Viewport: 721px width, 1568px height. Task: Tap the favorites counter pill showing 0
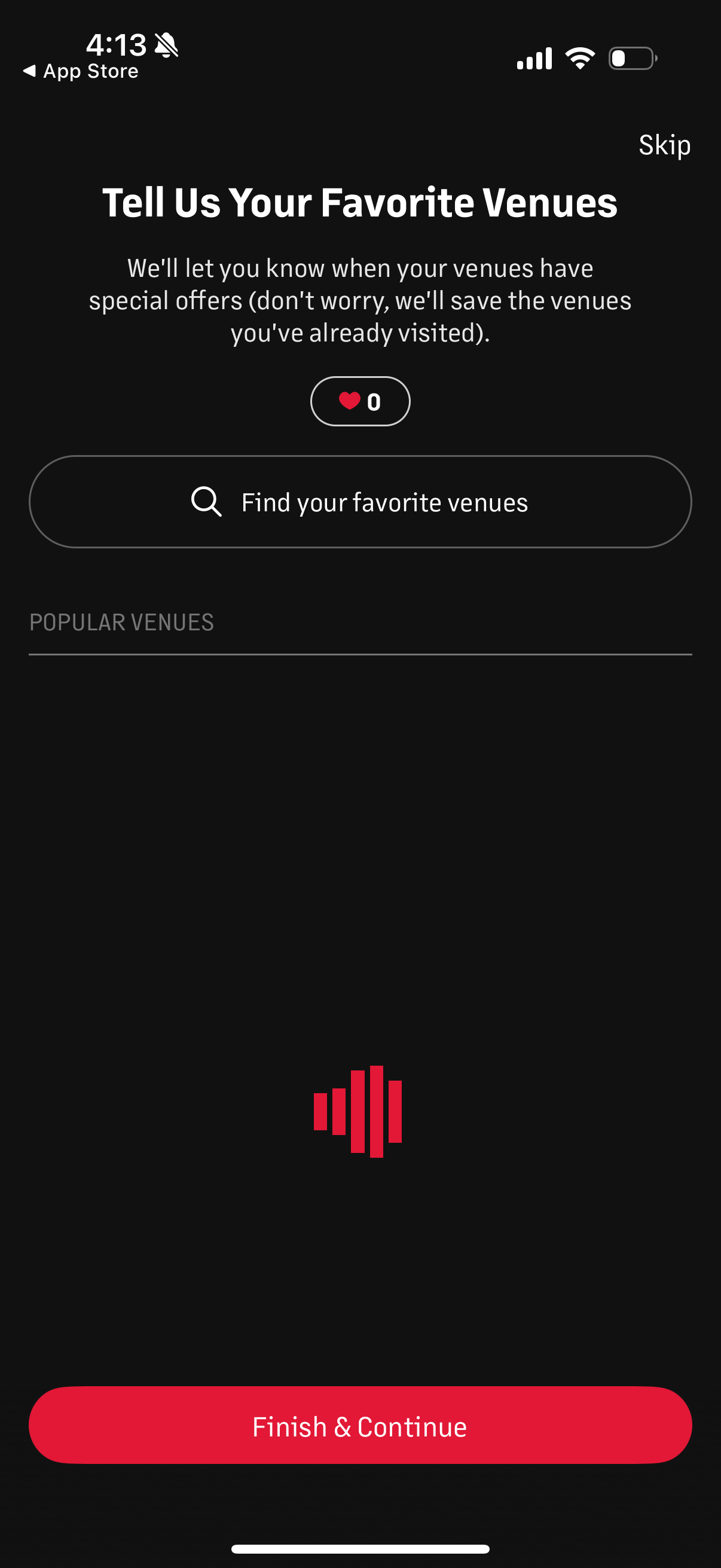tap(360, 401)
